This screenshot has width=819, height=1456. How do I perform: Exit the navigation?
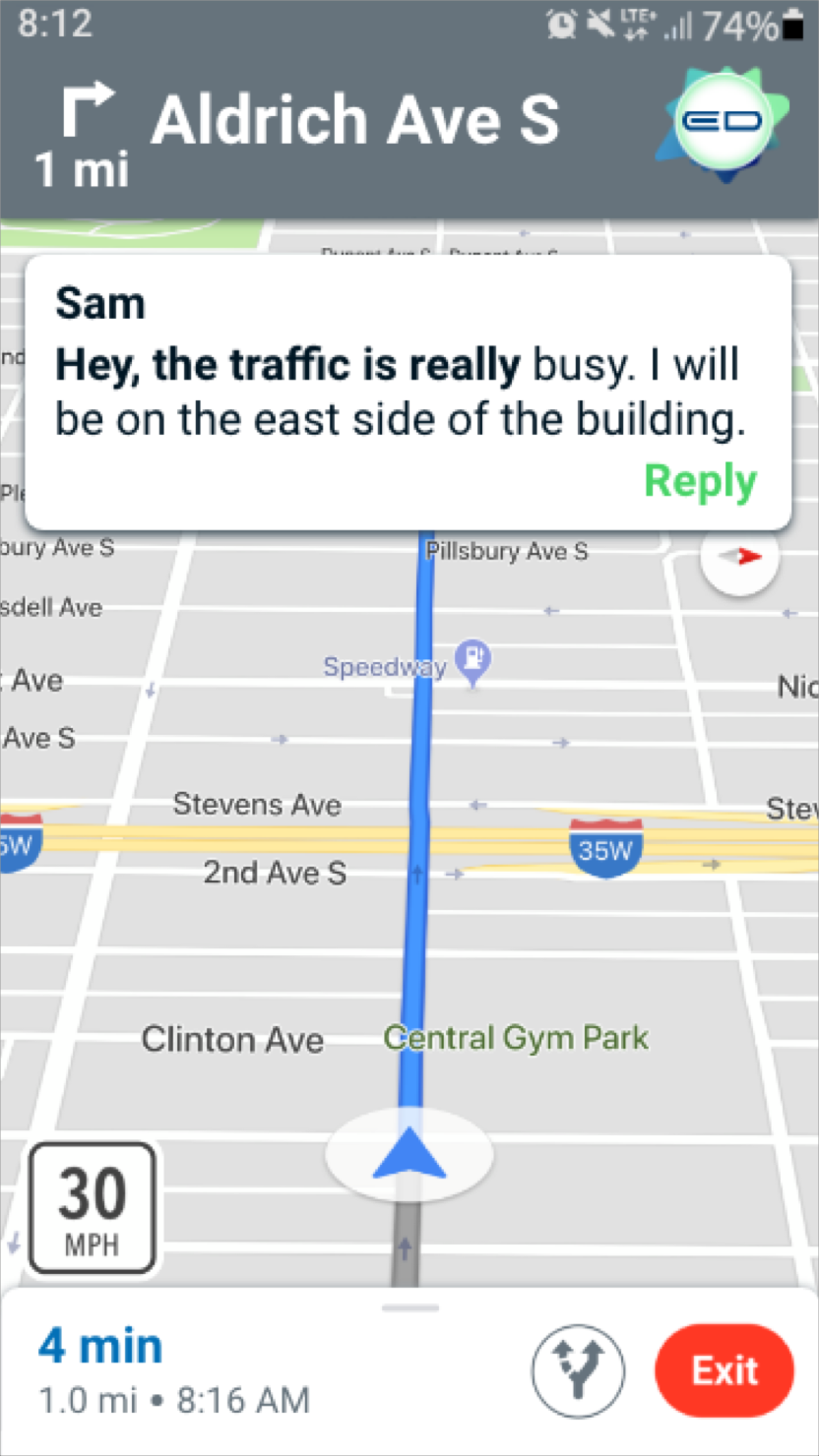724,1370
